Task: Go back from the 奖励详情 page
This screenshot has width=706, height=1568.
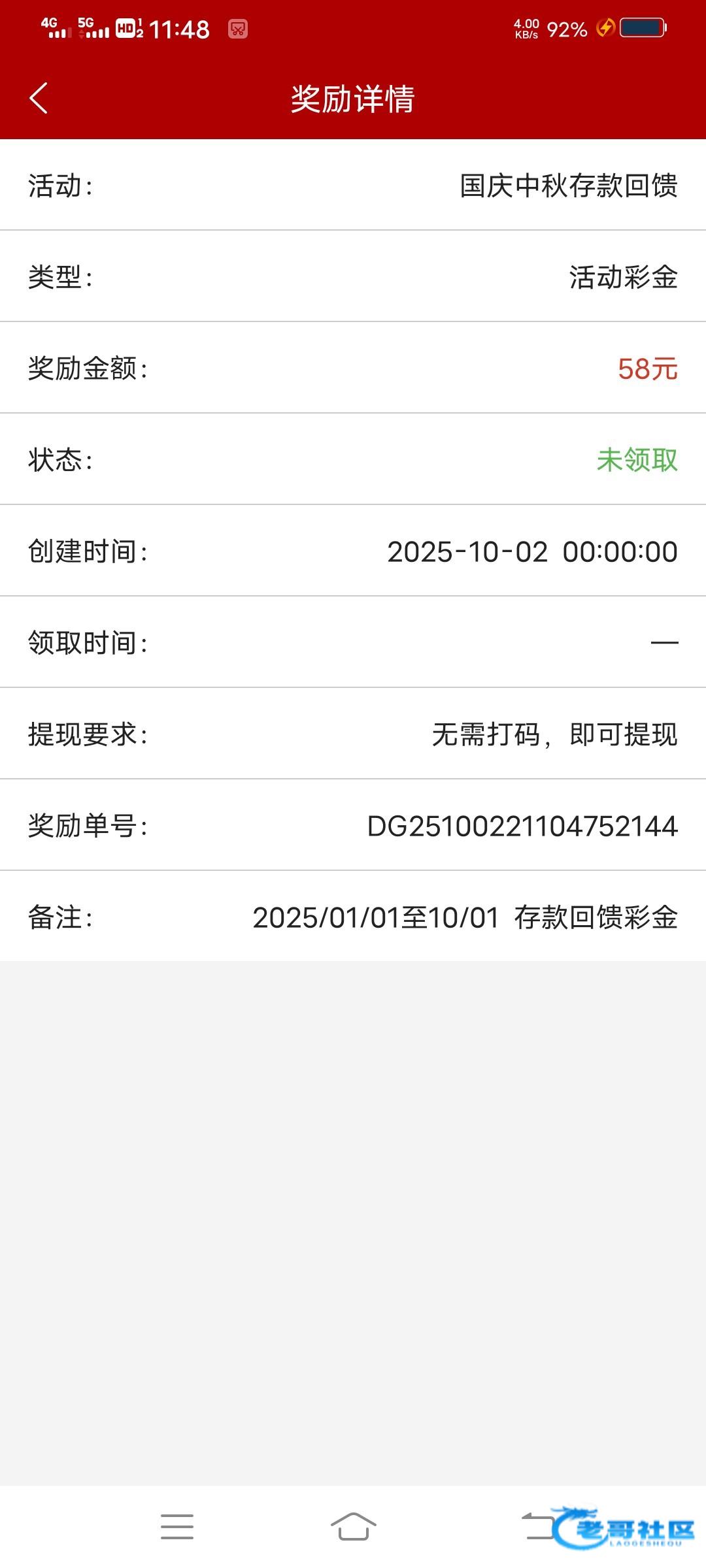Action: coord(39,98)
